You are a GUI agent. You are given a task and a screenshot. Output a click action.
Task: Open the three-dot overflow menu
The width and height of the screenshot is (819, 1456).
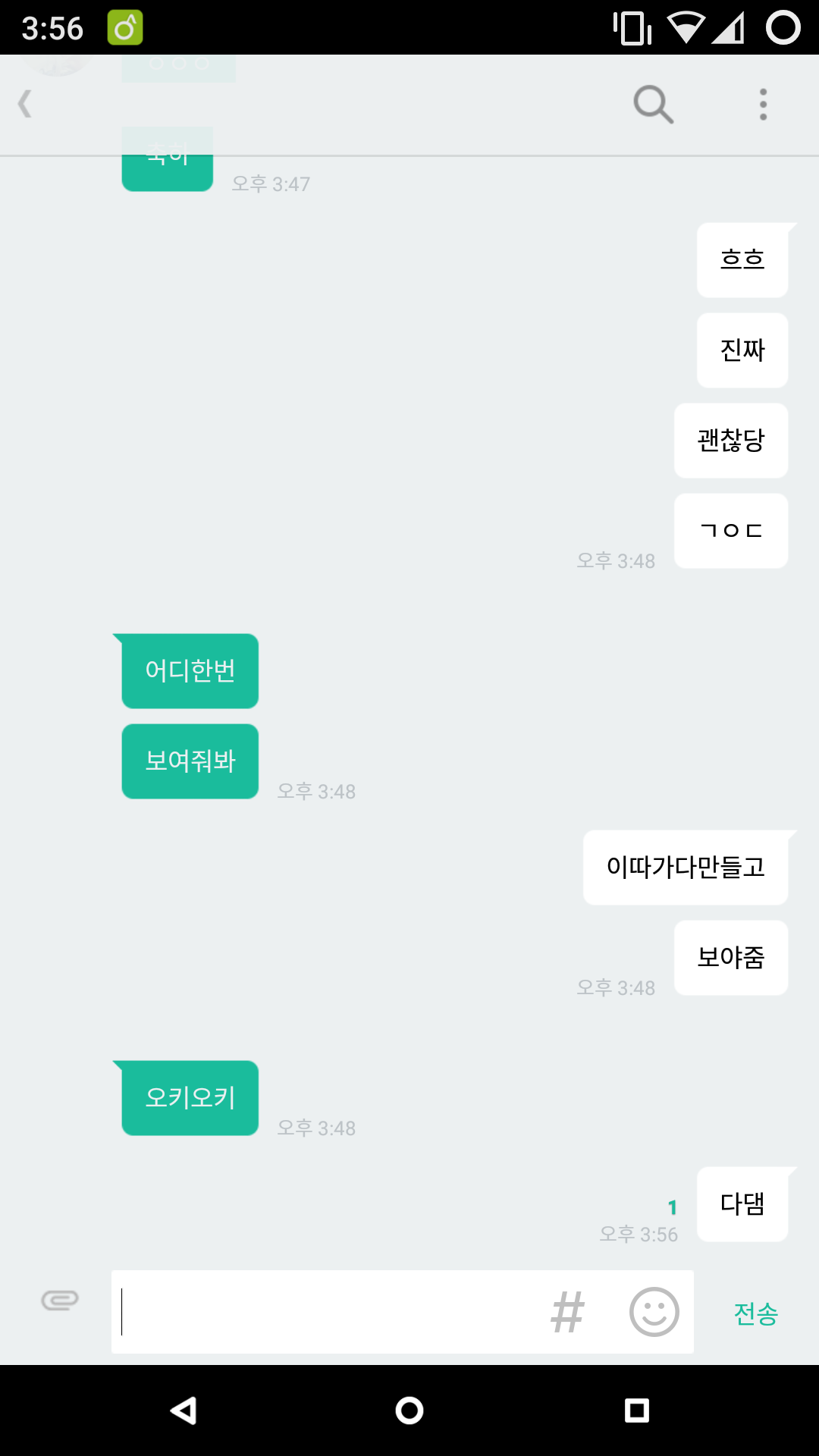(x=763, y=104)
